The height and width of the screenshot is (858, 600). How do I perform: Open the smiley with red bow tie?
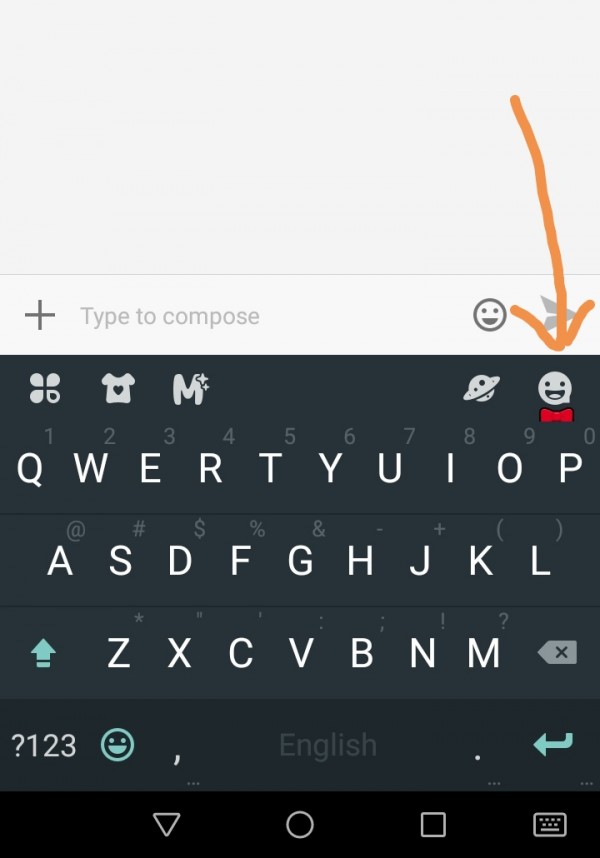point(555,394)
